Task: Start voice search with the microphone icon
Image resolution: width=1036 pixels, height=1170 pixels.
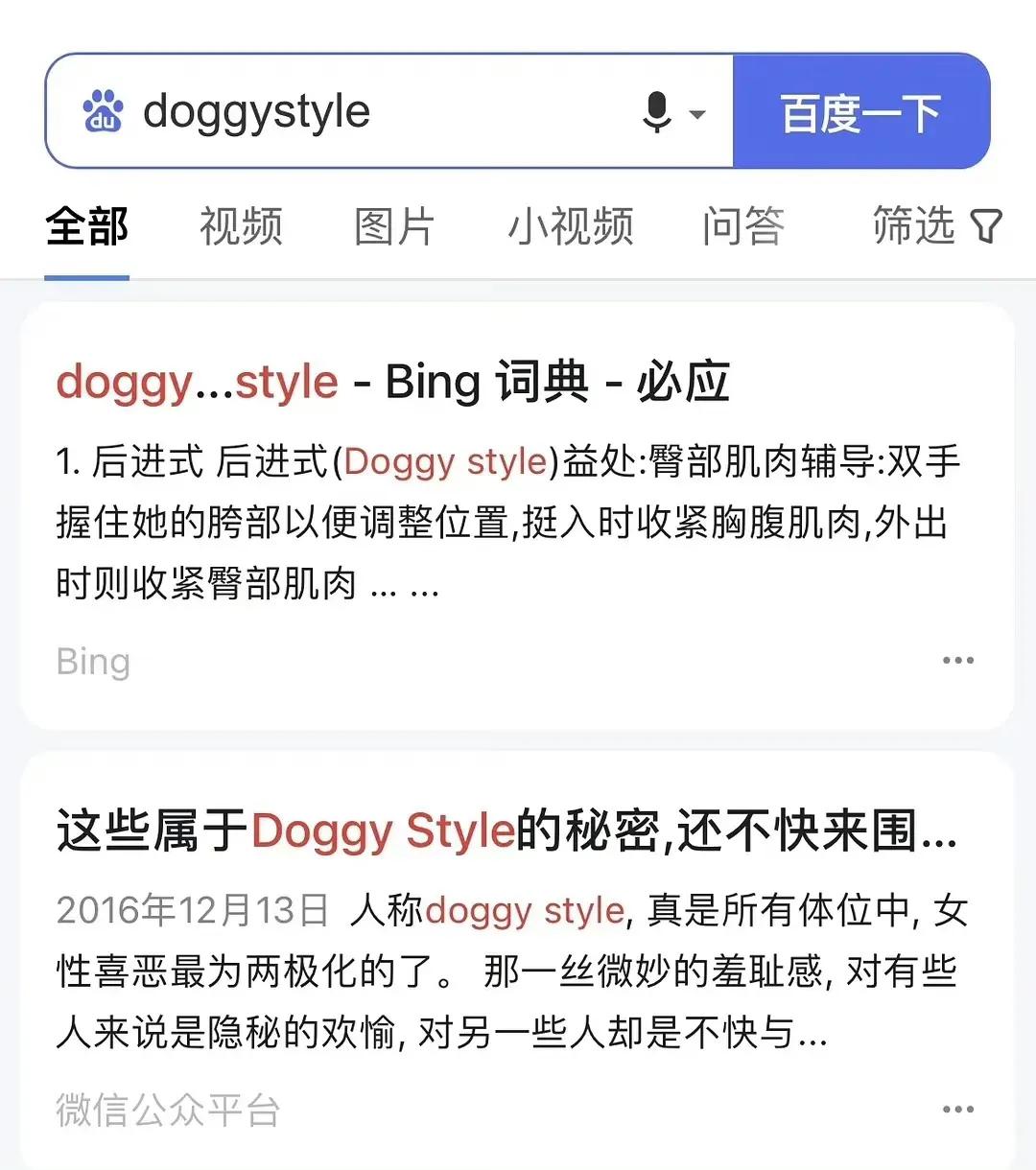Action: [658, 112]
